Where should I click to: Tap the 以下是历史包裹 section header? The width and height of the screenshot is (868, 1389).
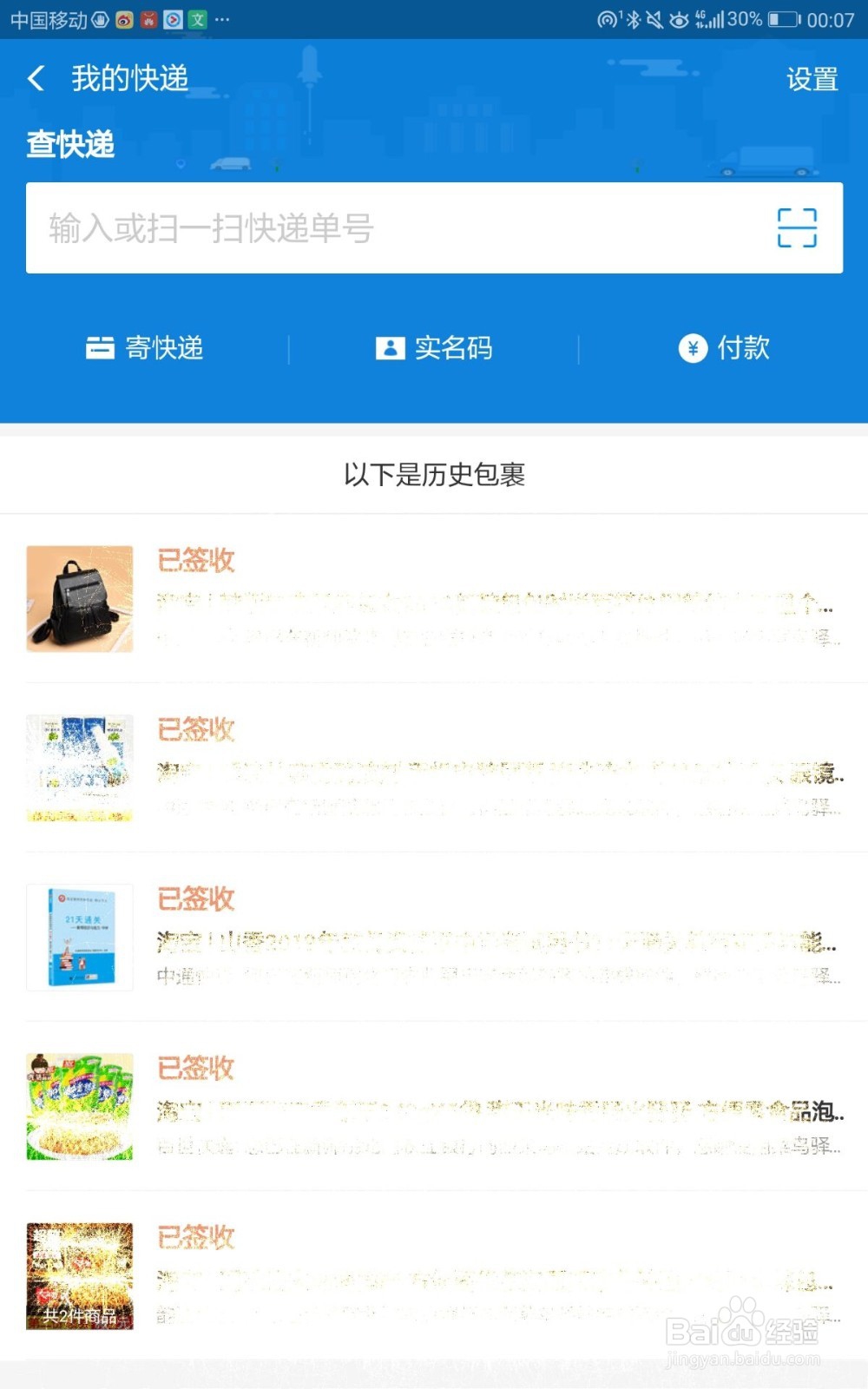click(434, 475)
